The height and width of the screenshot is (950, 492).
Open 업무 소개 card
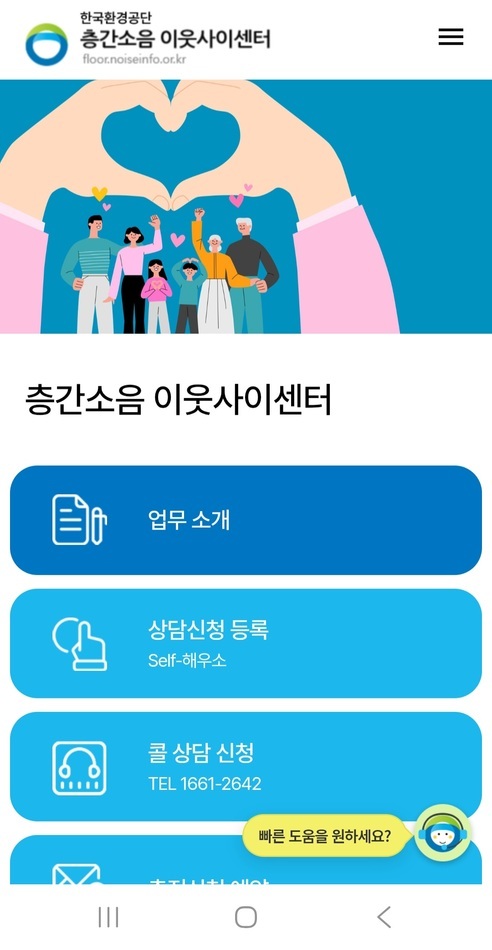[x=246, y=520]
